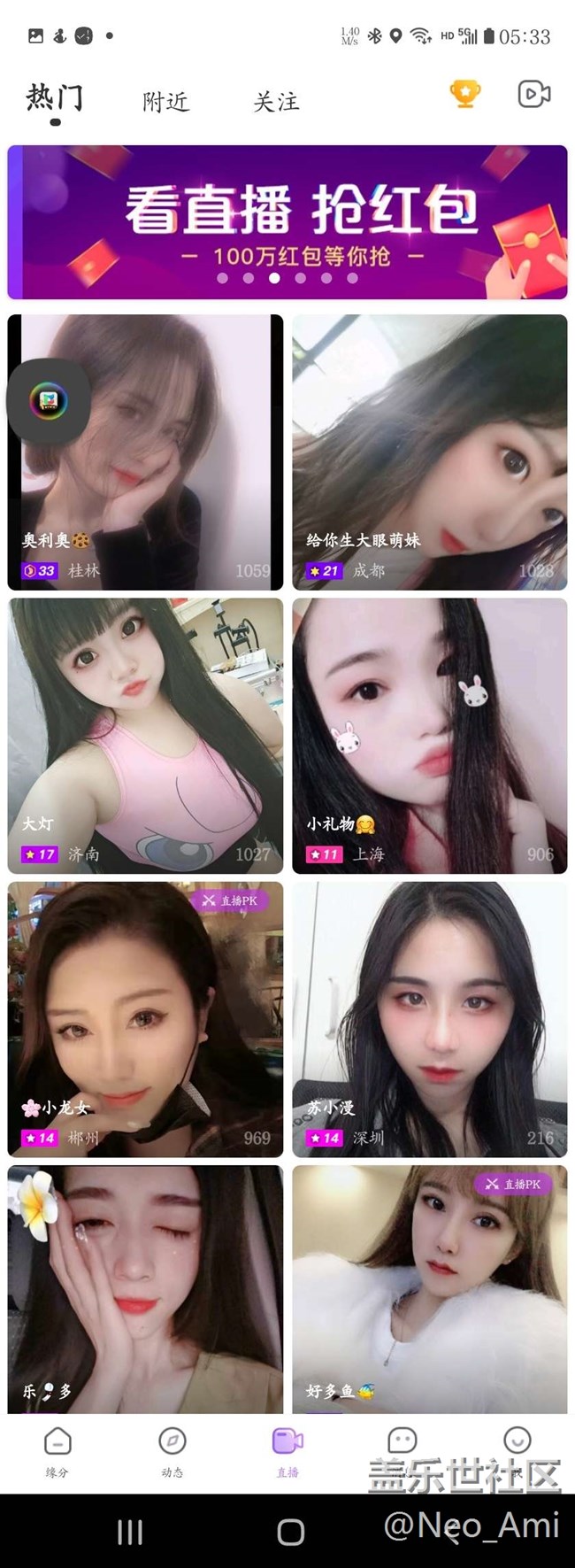Screen dimensions: 575x1568
Task: Watch 大灯's live room from 济南
Action: (x=145, y=736)
